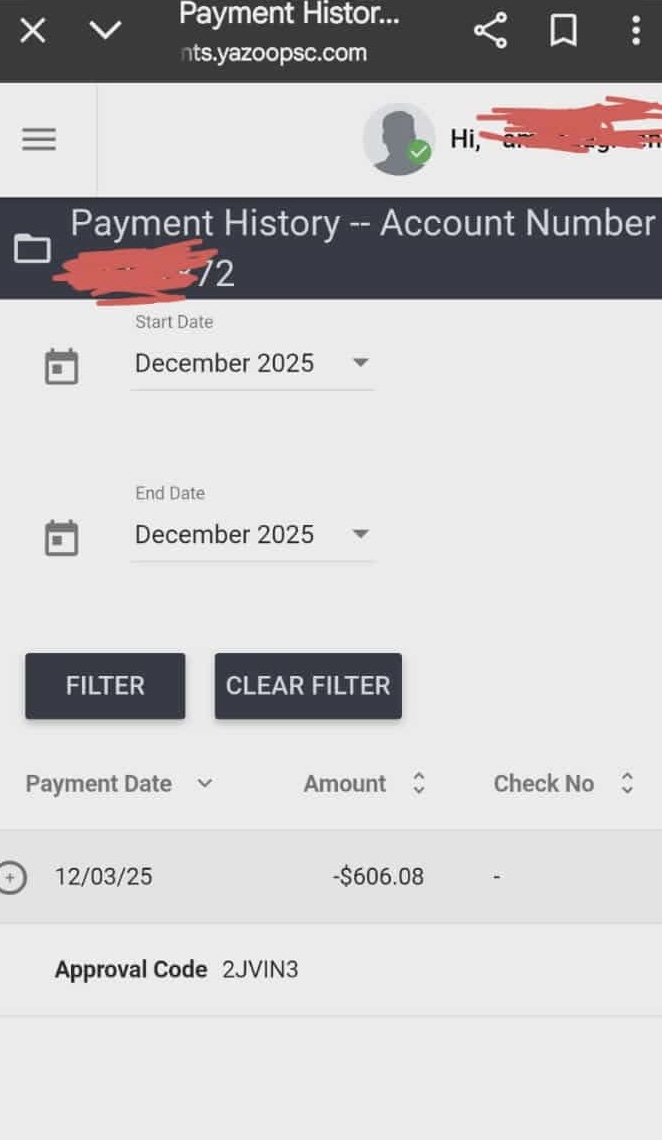Apply the date range with FILTER

click(x=105, y=686)
